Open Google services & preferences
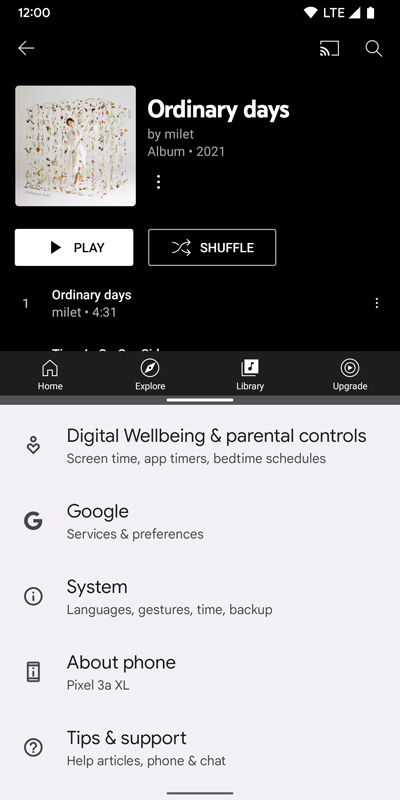 200,521
